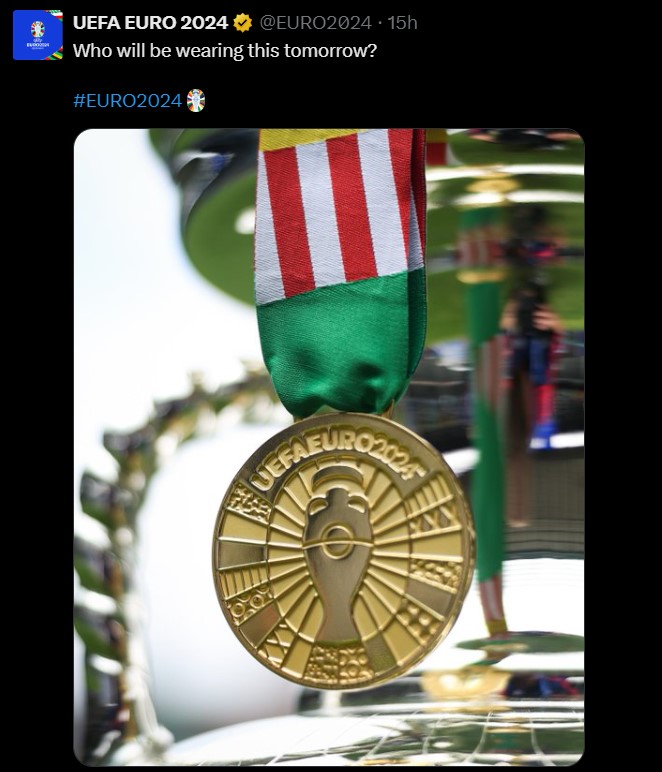Open the #EURO2024 hashtag

pos(127,100)
